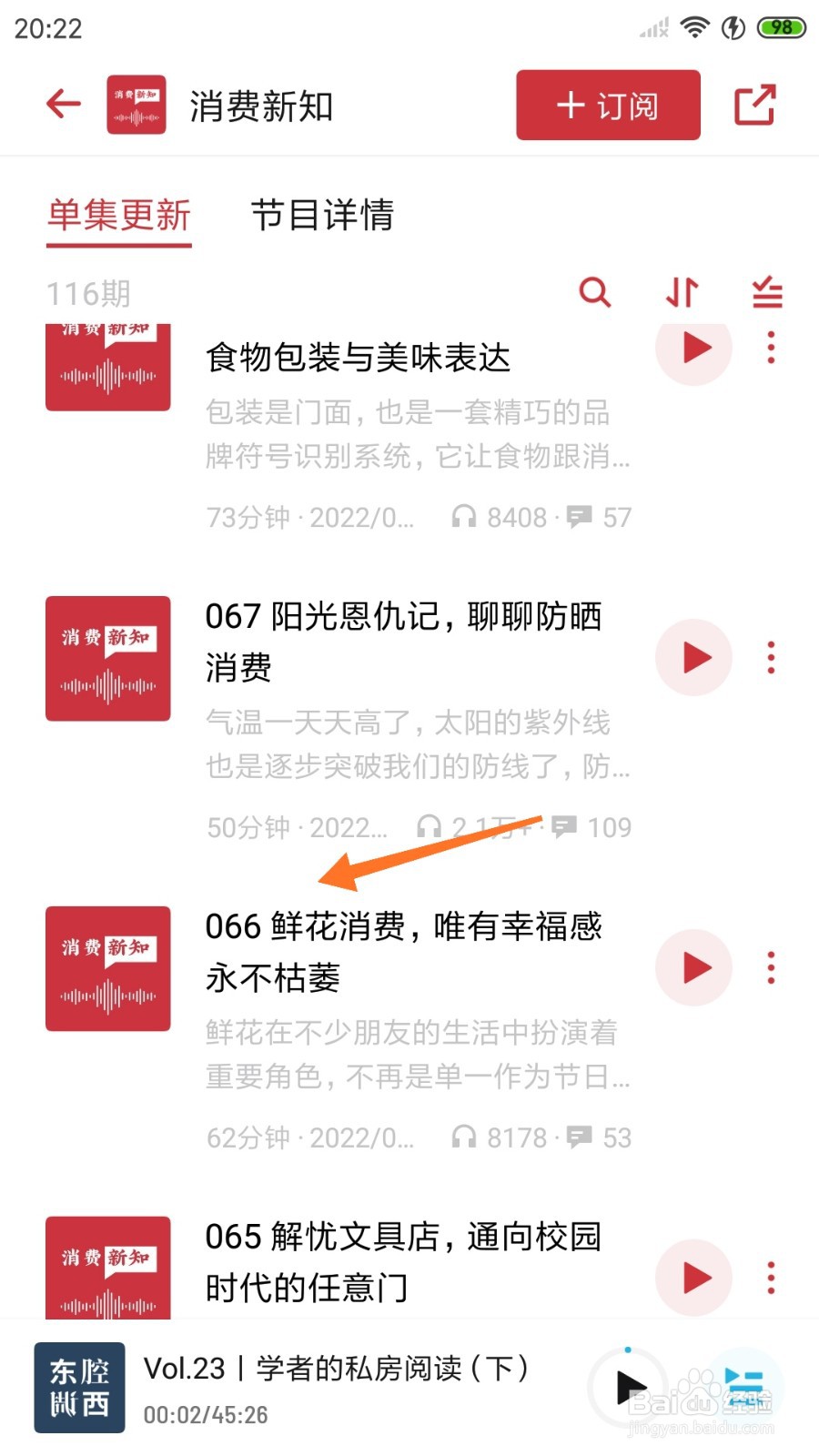Open the episode 066 鲜花消费
Viewport: 819px width, 1456px height.
point(403,952)
